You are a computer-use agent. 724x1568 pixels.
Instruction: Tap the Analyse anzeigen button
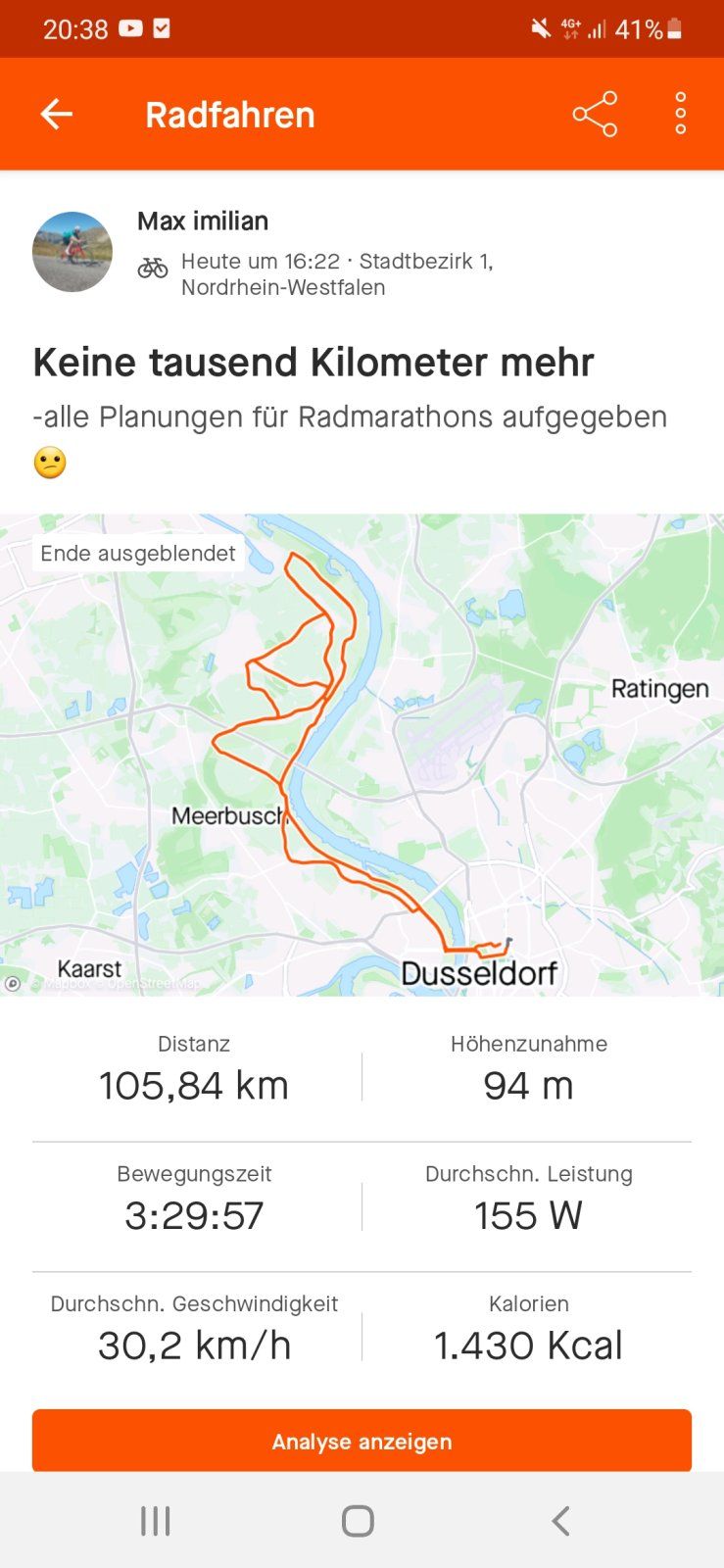pos(362,1441)
